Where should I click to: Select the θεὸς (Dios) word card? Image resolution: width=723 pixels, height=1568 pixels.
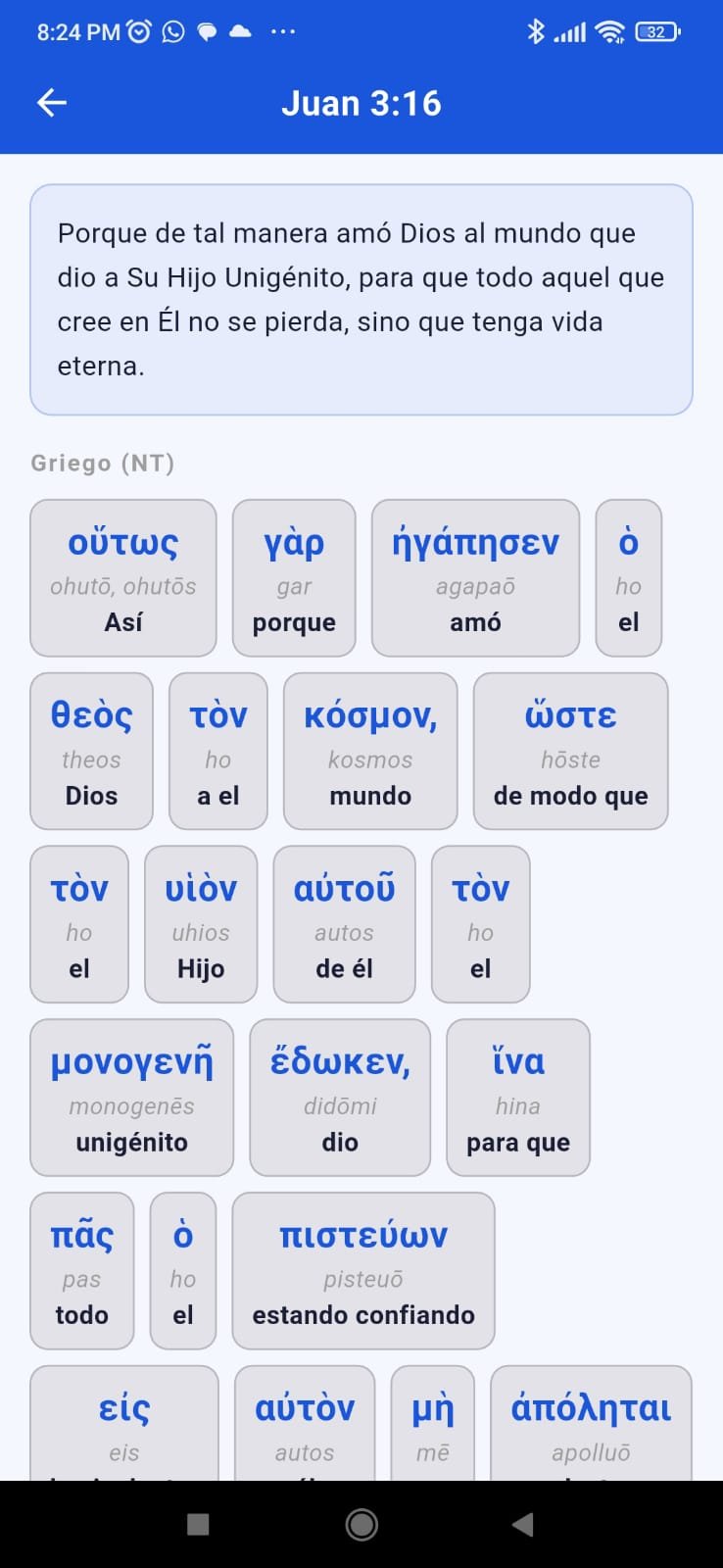91,752
